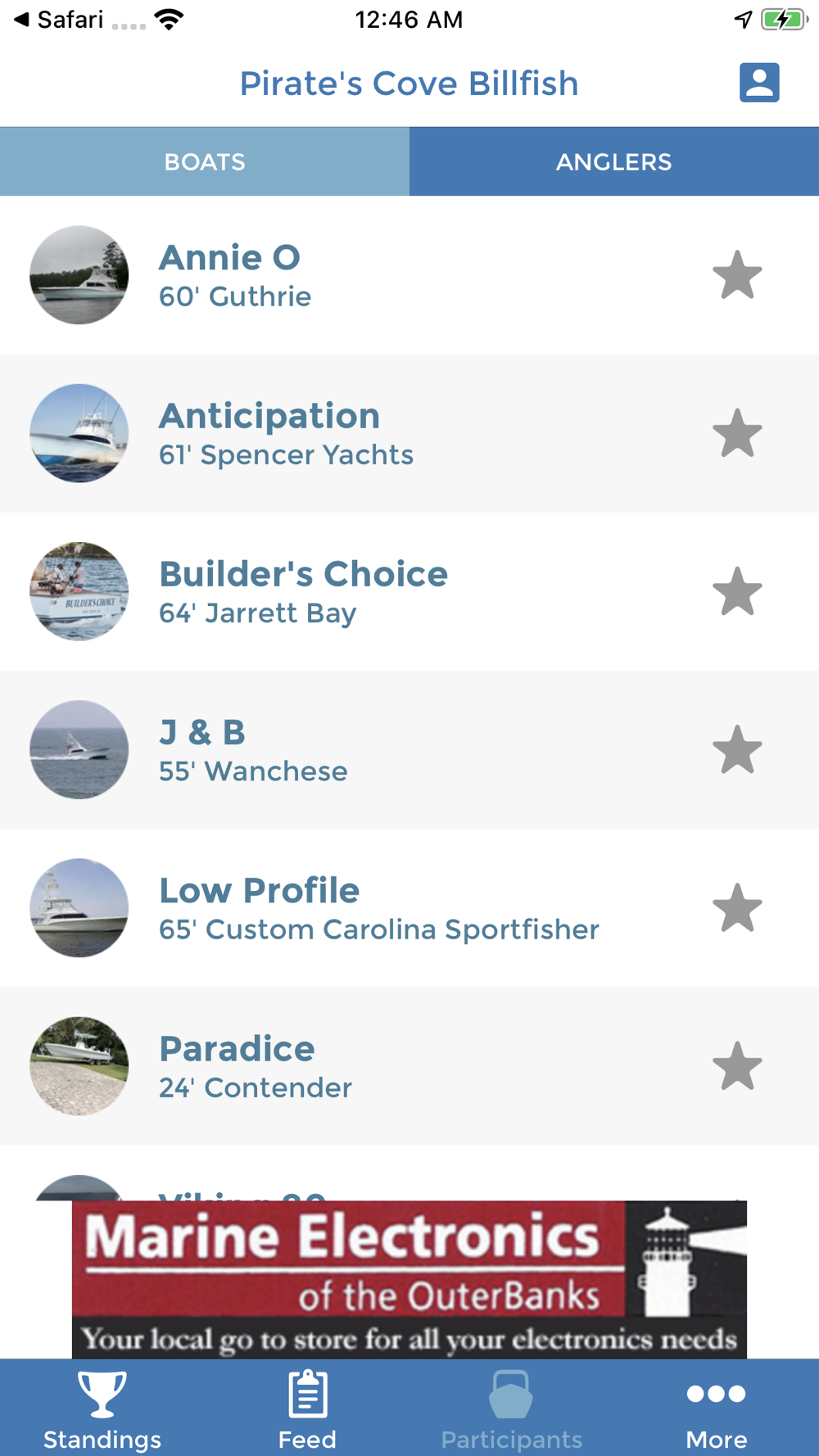819x1456 pixels.
Task: Select the Boats tab
Action: tap(205, 161)
